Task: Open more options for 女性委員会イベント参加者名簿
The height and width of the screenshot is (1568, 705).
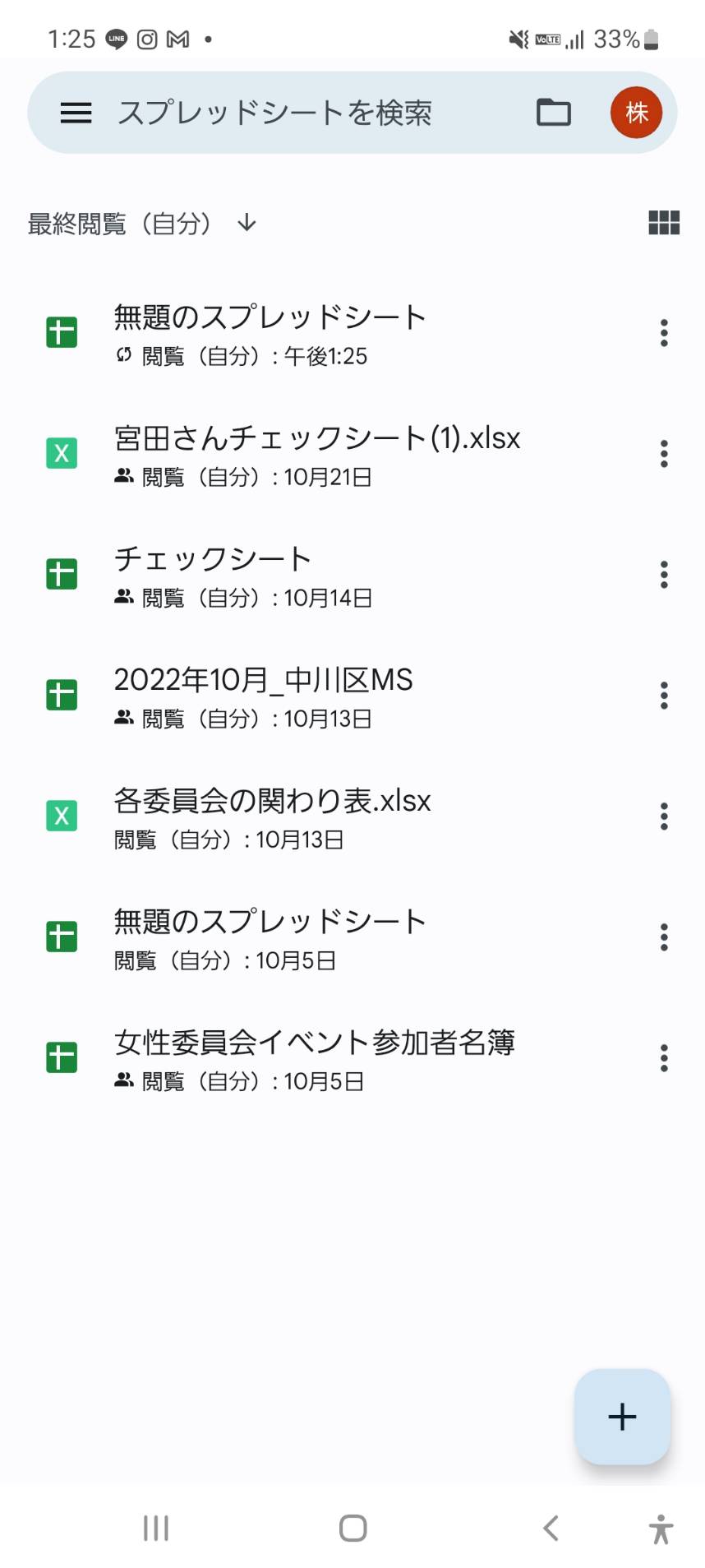Action: (664, 1058)
